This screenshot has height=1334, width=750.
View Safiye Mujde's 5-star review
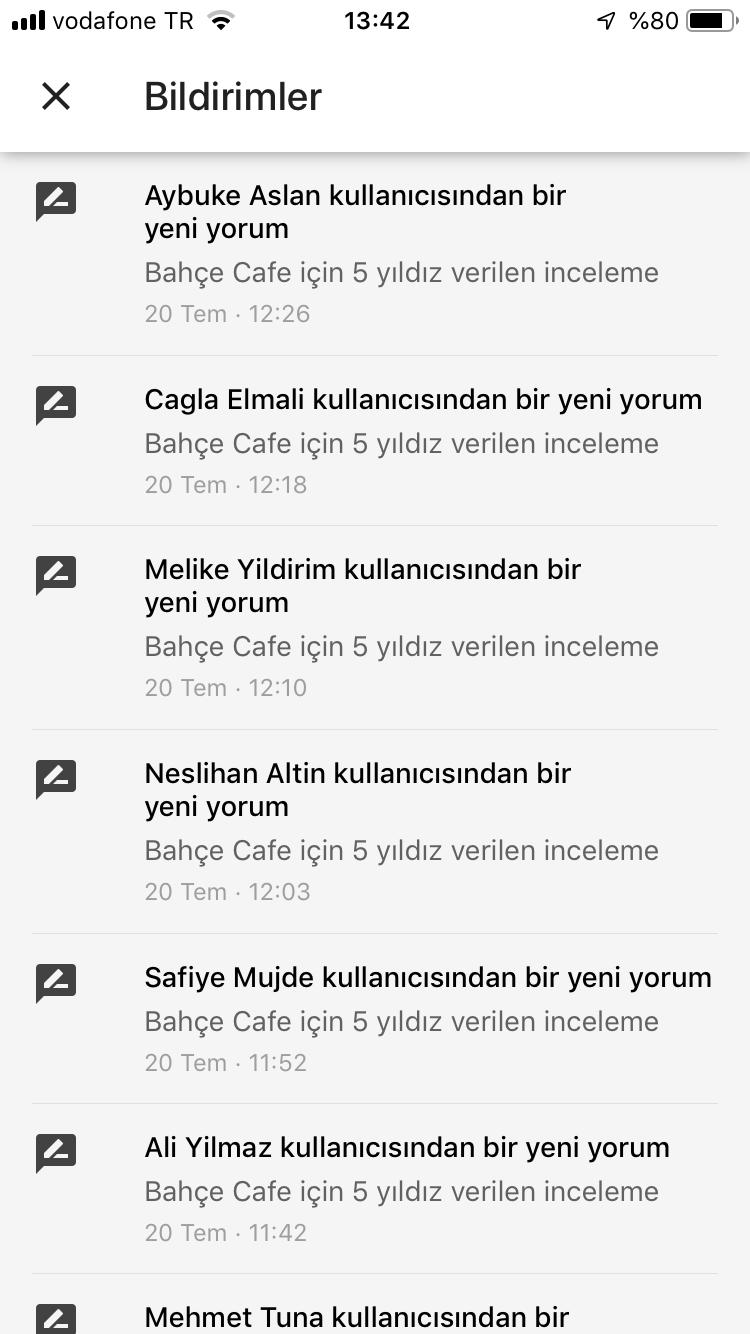click(x=375, y=1019)
